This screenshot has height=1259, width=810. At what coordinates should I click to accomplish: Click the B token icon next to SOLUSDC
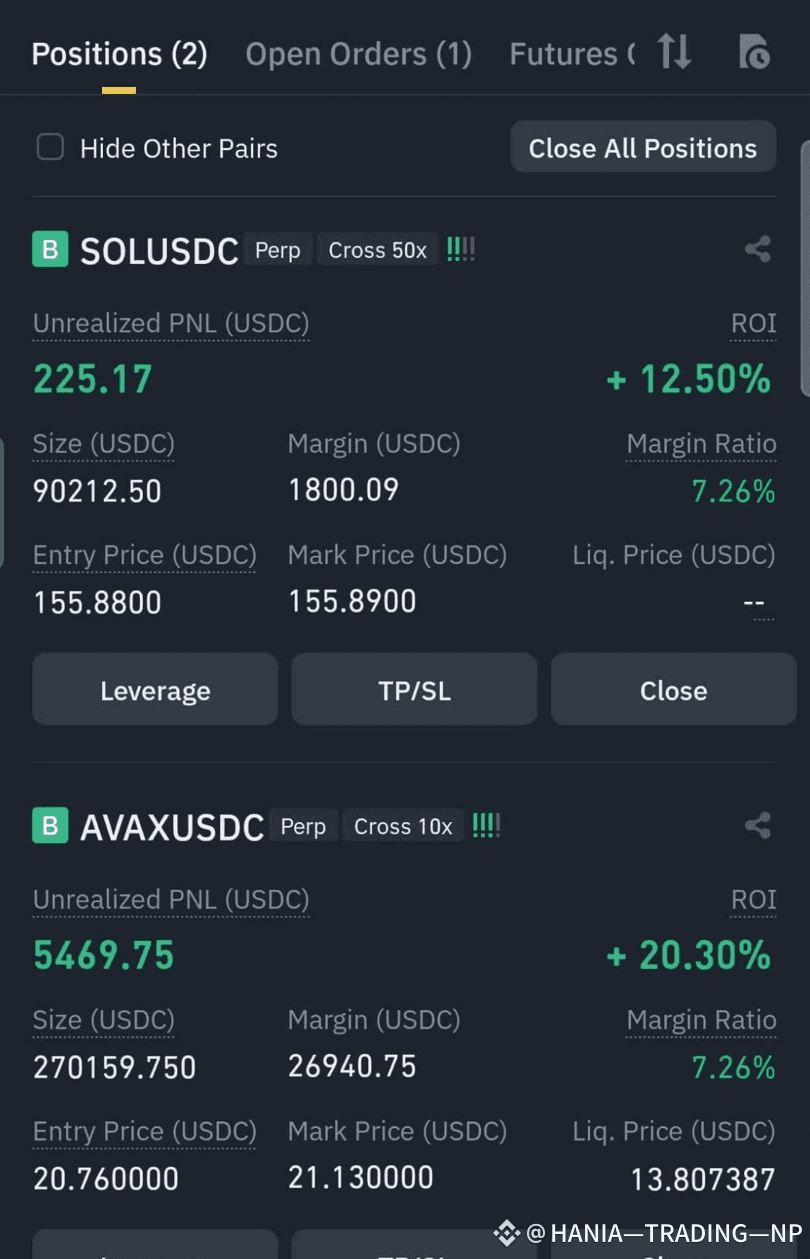50,249
